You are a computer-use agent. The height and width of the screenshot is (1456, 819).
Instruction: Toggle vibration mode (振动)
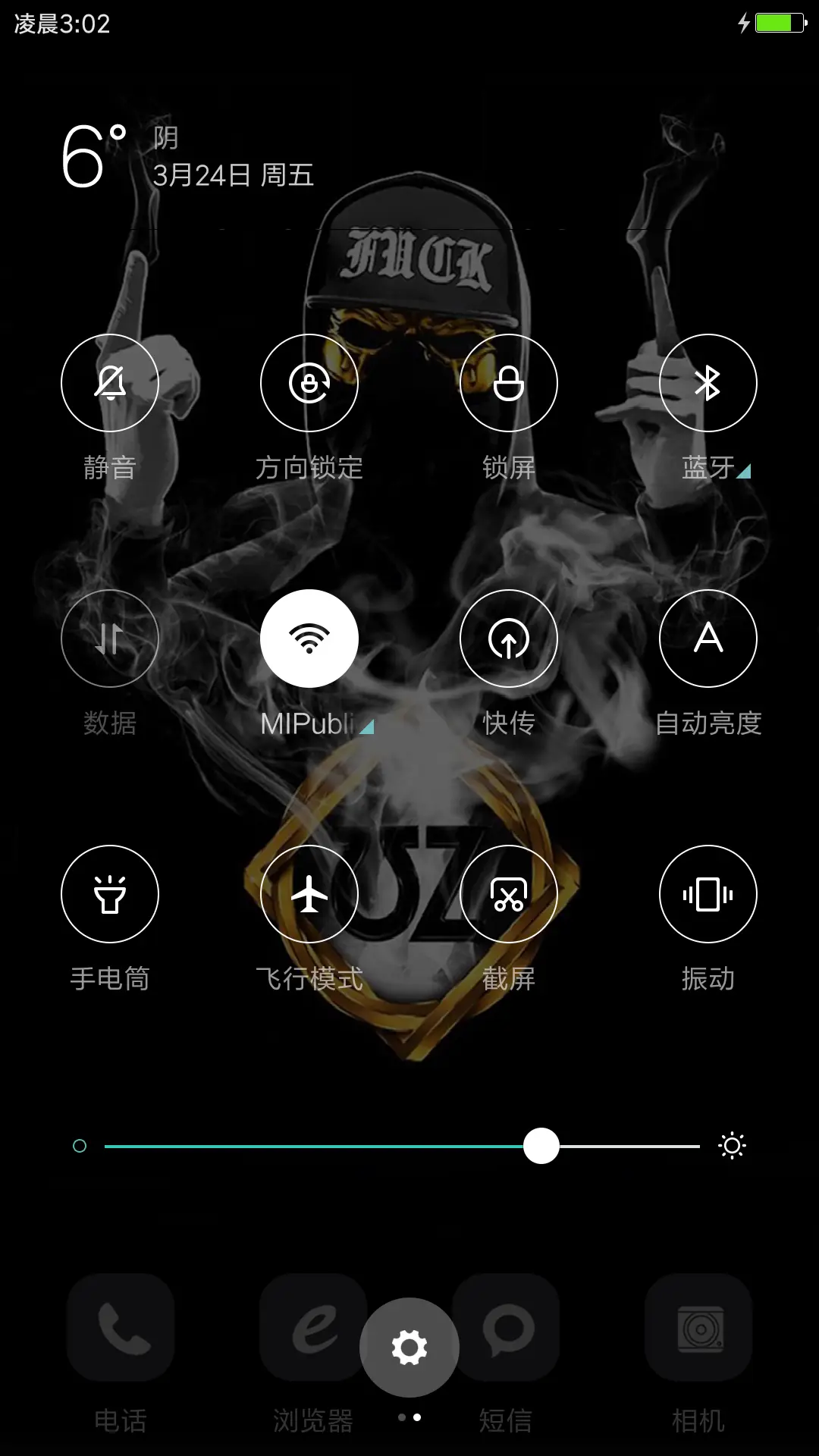pos(709,895)
